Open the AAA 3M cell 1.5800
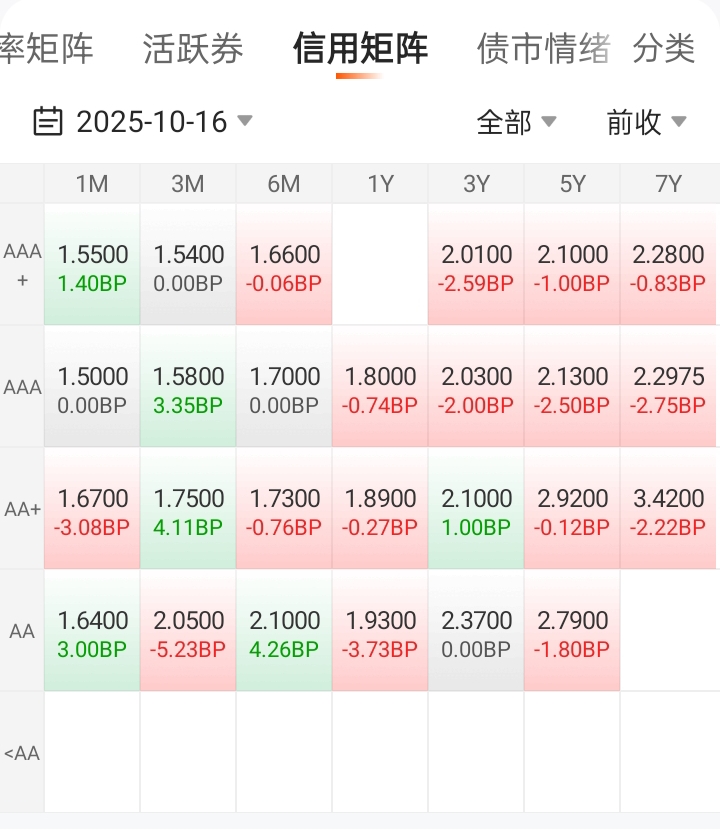 (x=188, y=388)
